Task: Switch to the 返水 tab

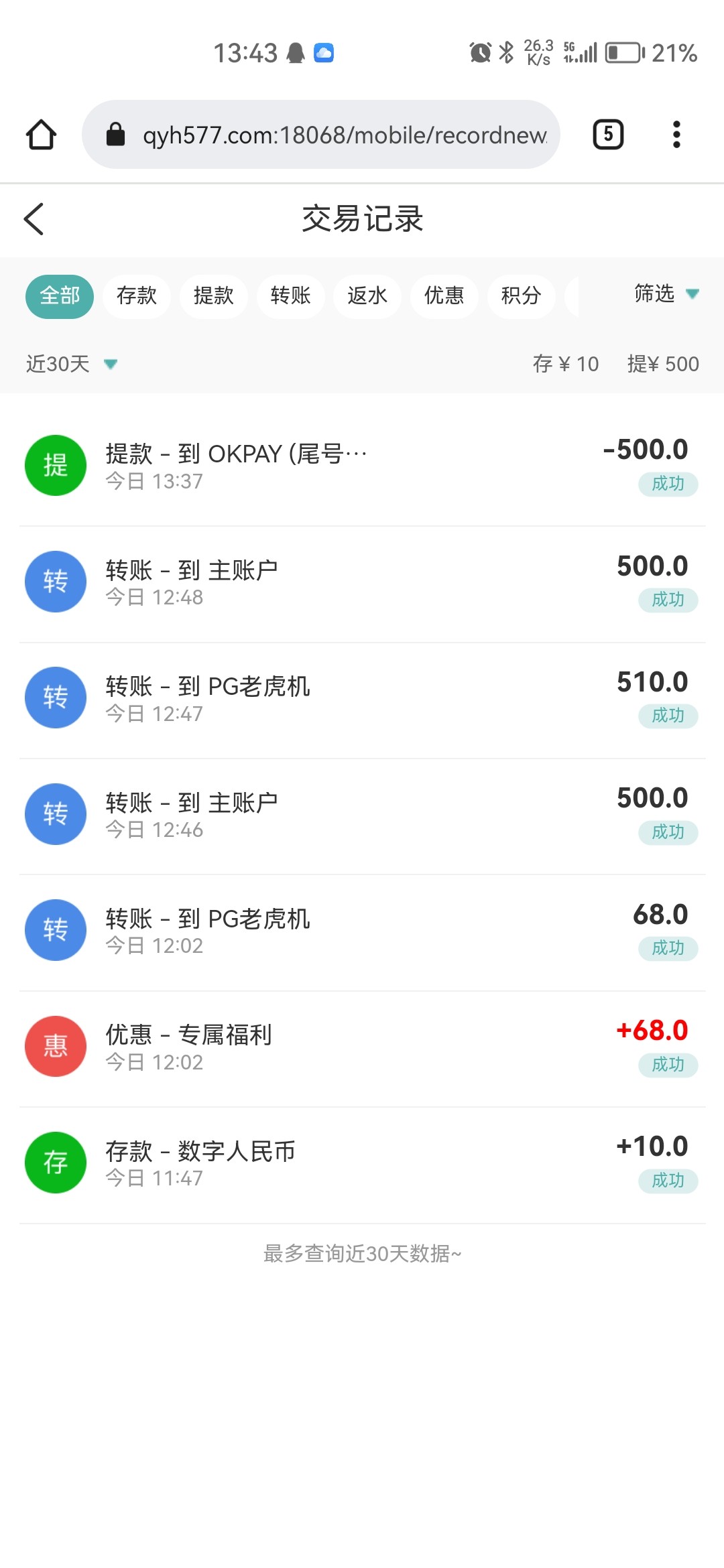Action: click(367, 296)
